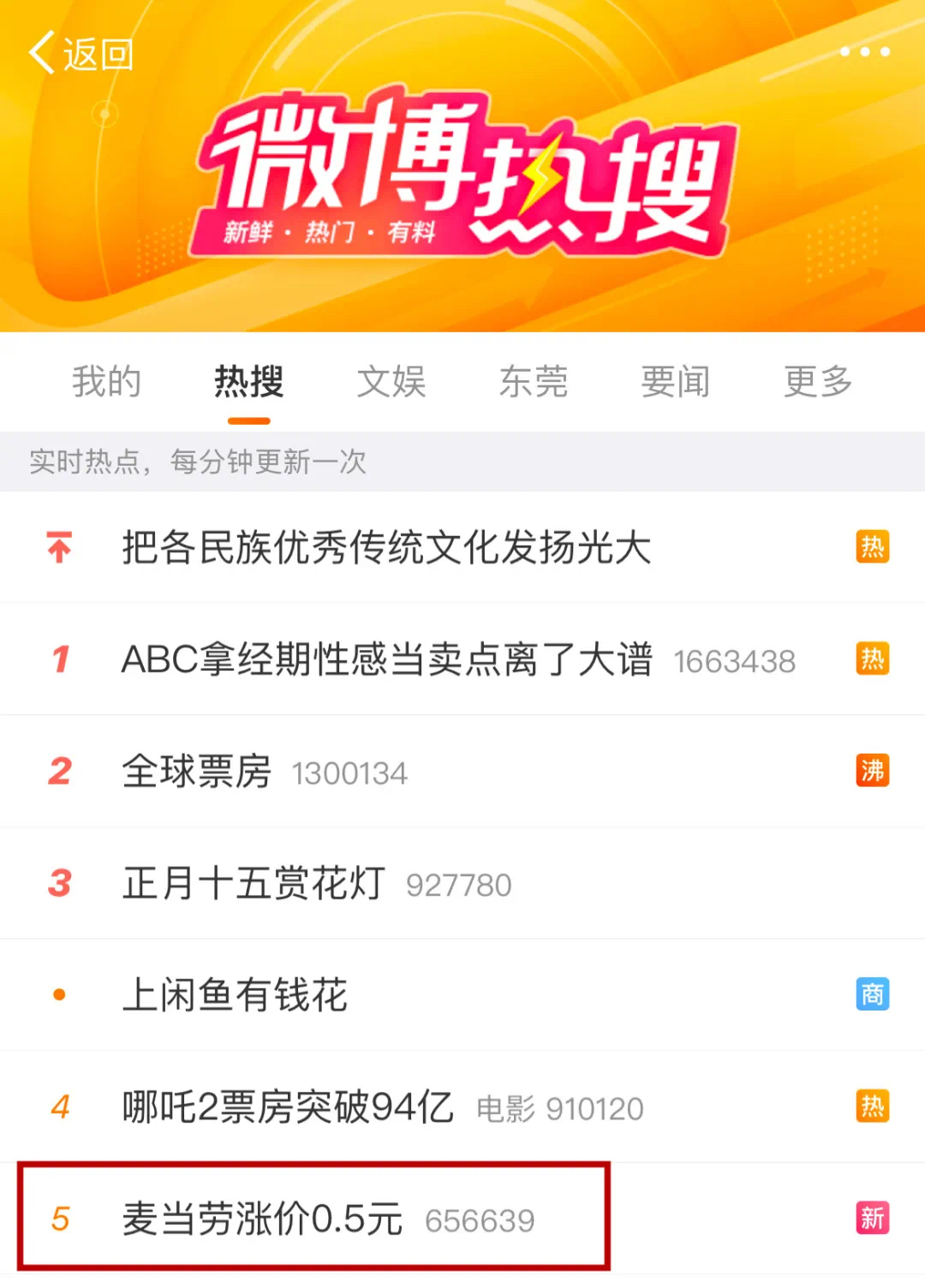
Task: Open the 麦当劳涨价0.5元 hot search entry
Action: pos(261,1219)
